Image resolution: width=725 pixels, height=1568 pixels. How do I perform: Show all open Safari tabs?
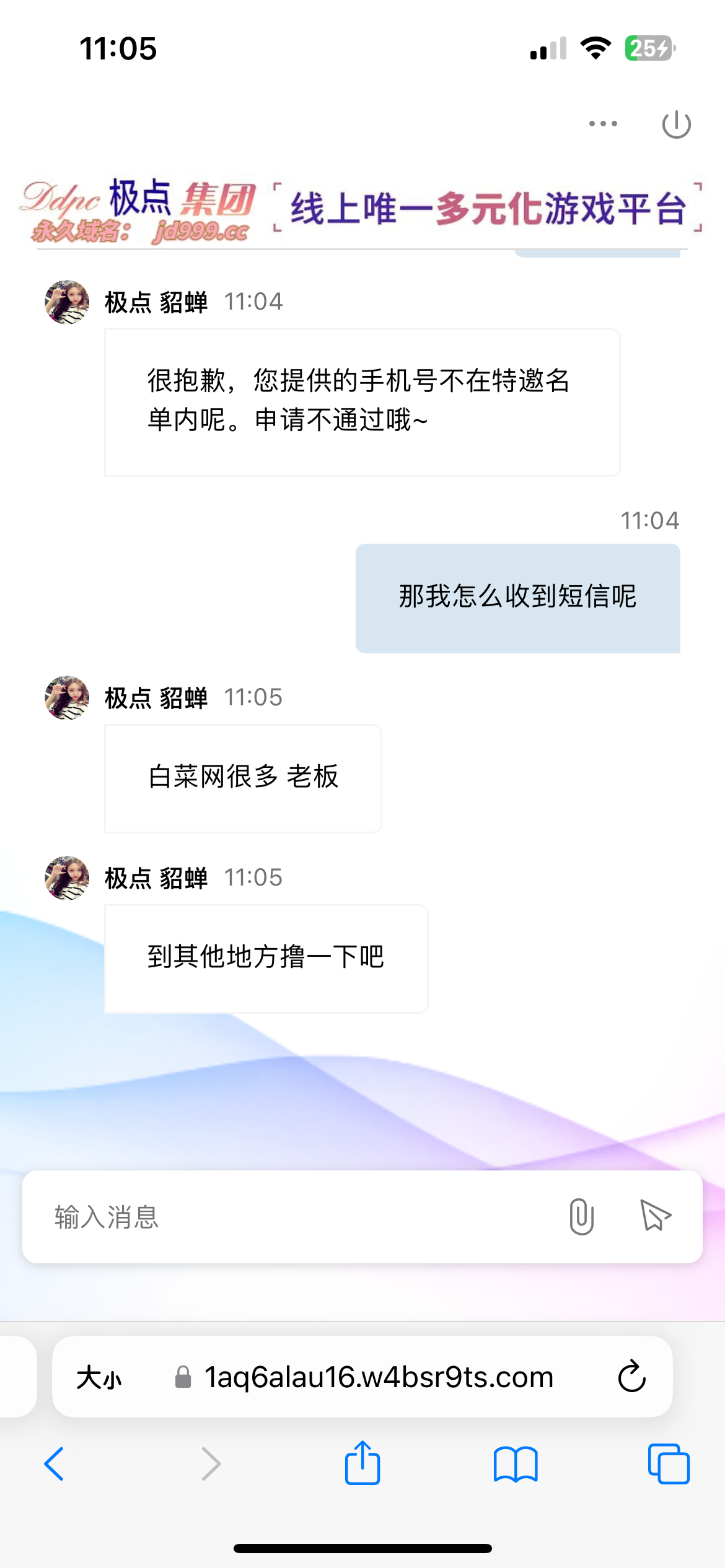tap(668, 1464)
